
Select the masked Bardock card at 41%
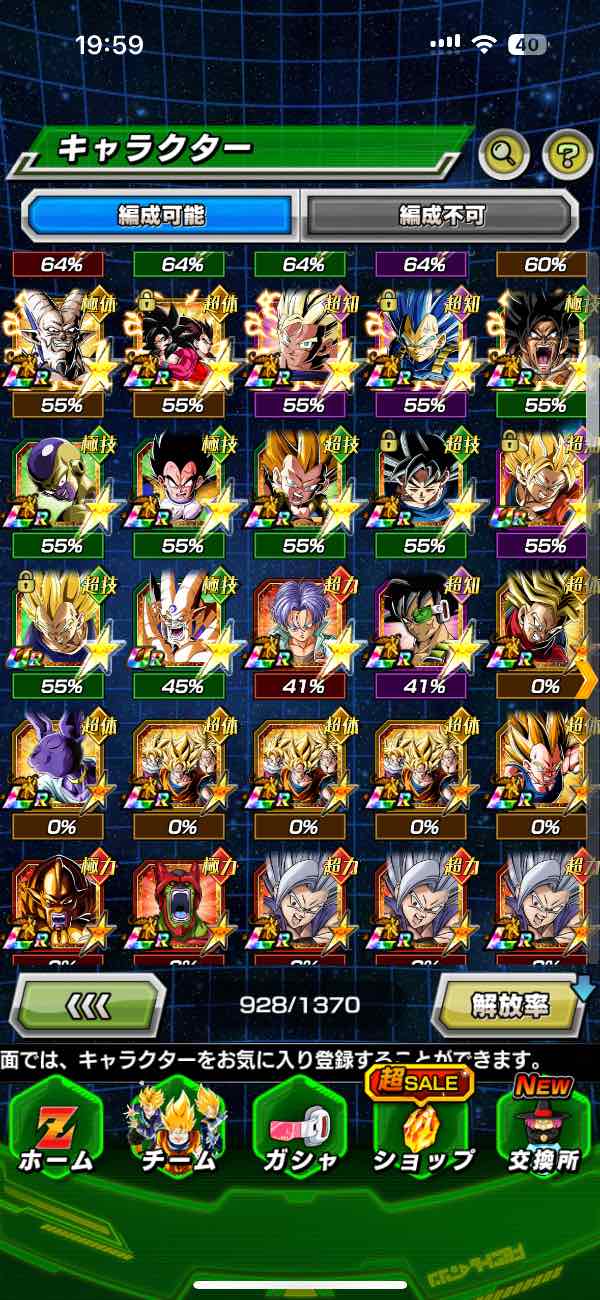(x=424, y=627)
